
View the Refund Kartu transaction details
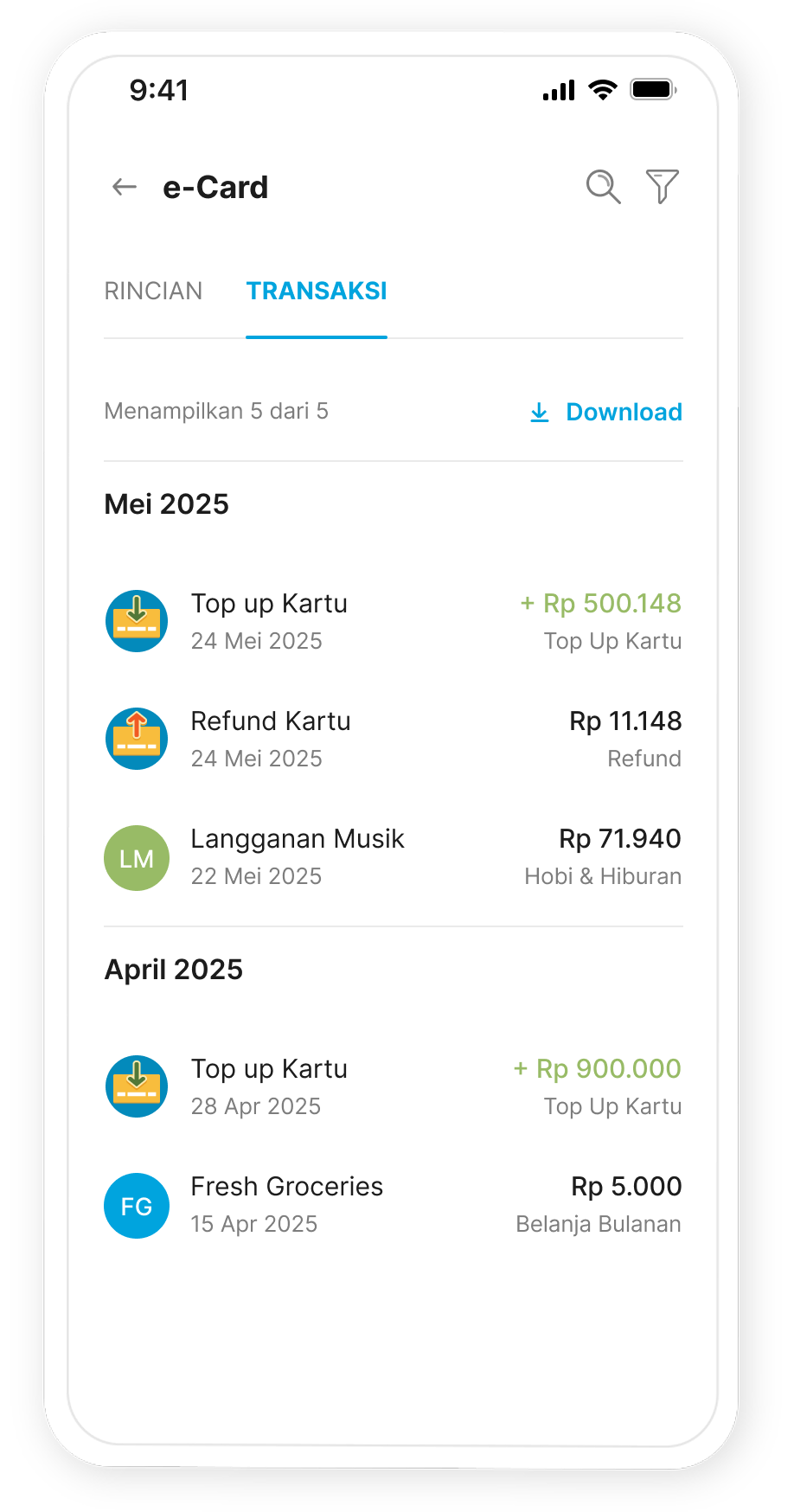[393, 740]
